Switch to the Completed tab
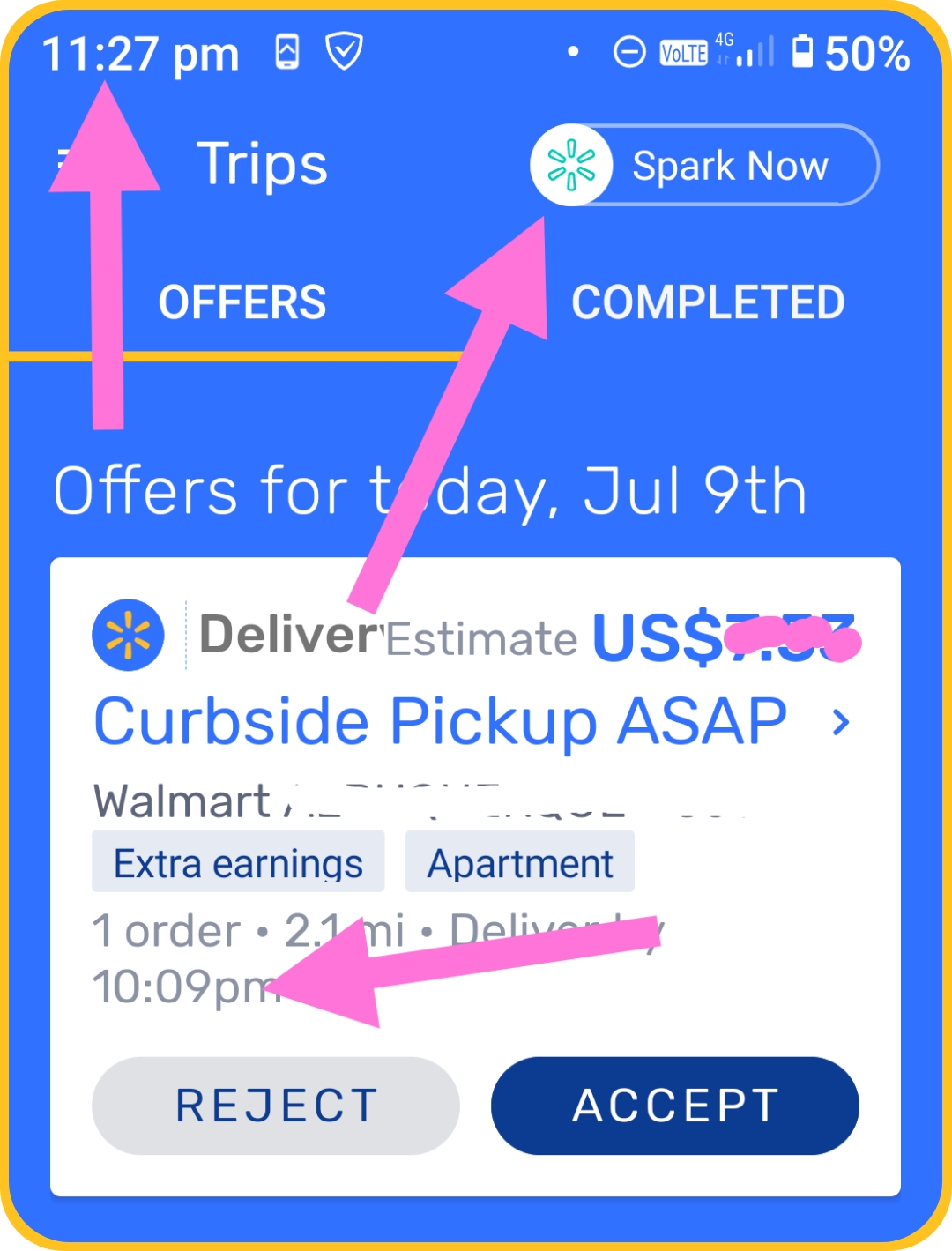 coord(708,302)
